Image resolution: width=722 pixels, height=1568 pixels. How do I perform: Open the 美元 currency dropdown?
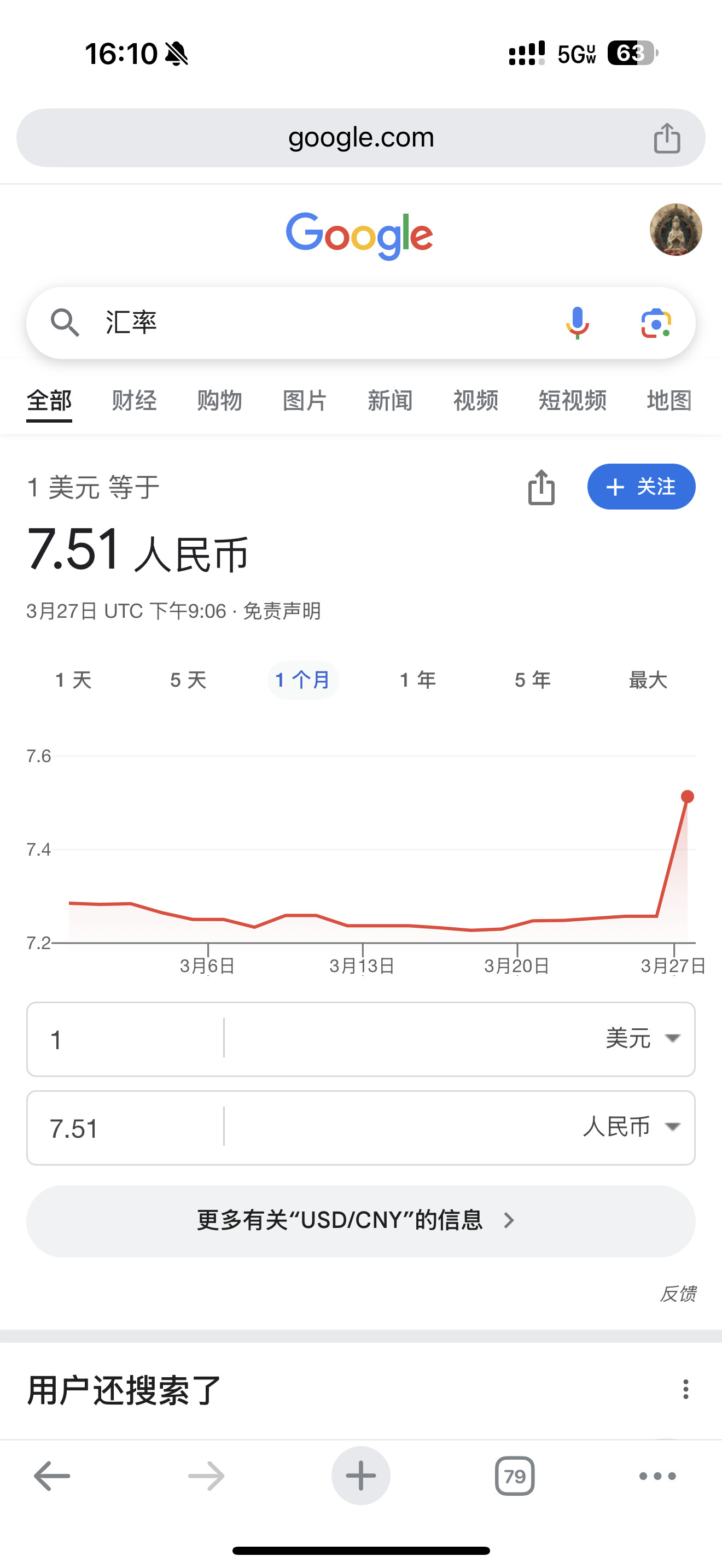click(642, 1038)
